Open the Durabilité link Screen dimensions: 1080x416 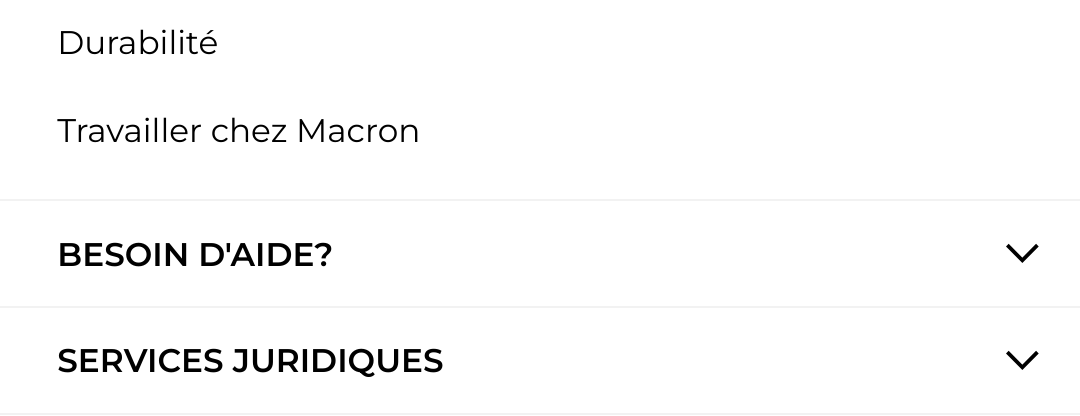138,43
